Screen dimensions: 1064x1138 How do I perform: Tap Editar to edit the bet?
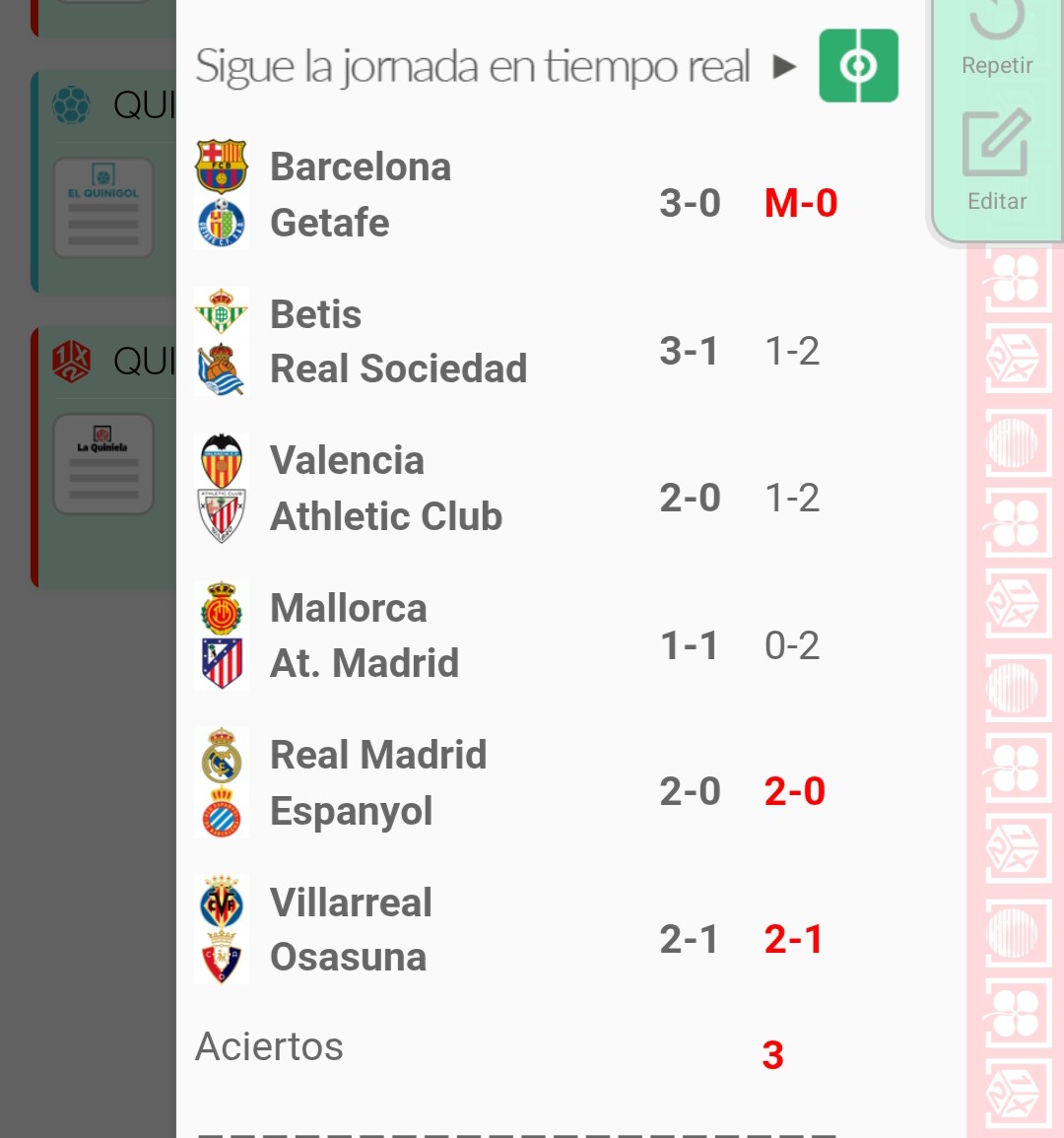tap(997, 161)
